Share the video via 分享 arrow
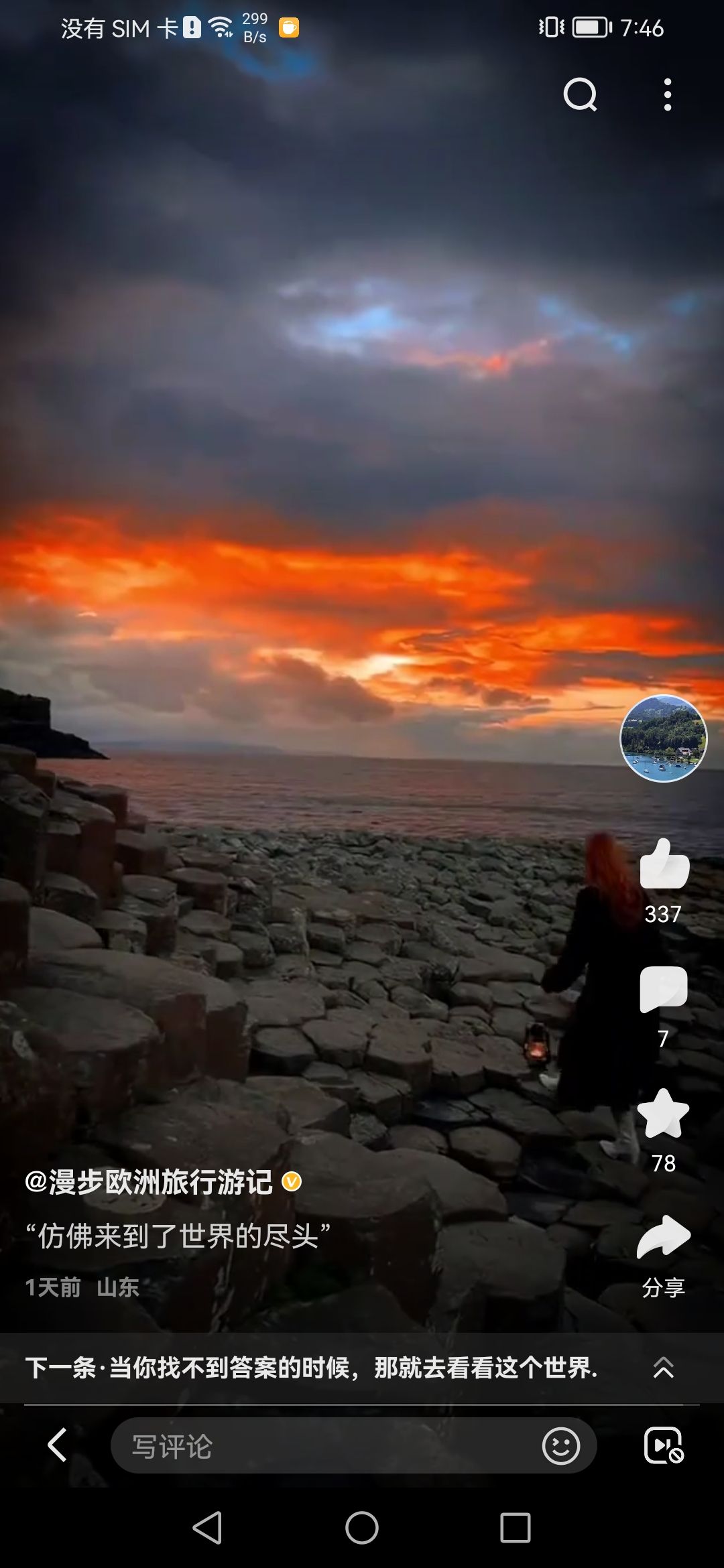The height and width of the screenshot is (1568, 724). [664, 1237]
